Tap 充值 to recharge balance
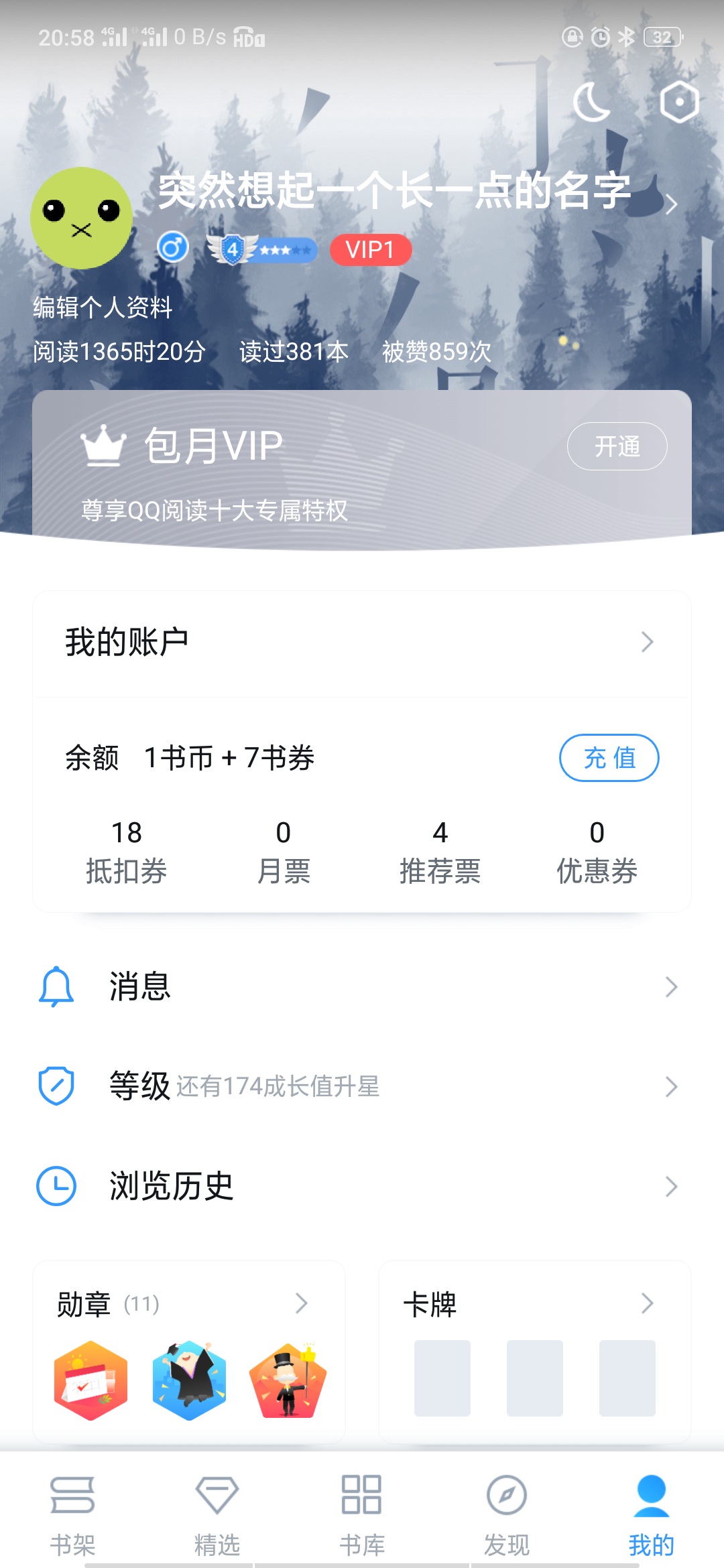Image resolution: width=724 pixels, height=1568 pixels. pos(609,758)
